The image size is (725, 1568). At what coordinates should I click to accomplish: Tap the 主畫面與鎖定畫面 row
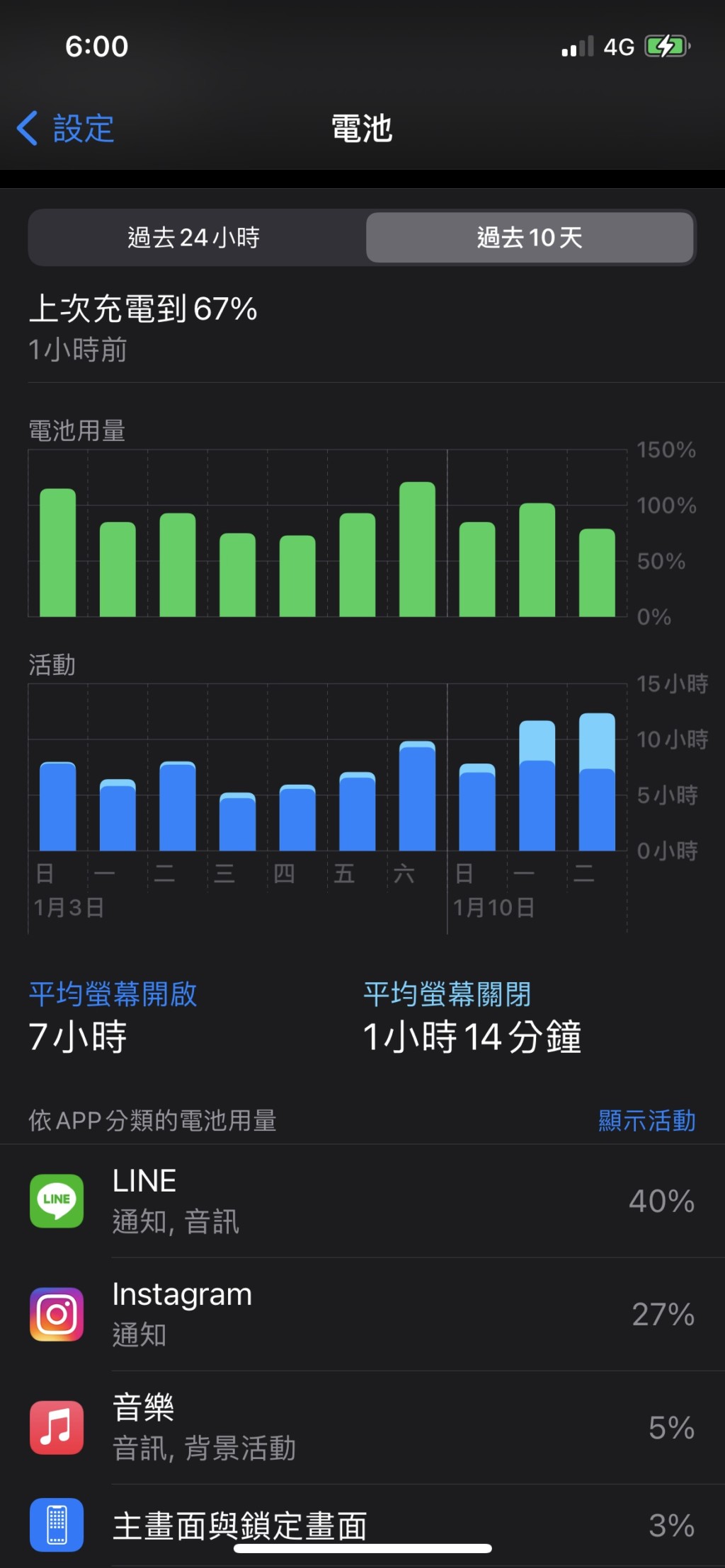(362, 1525)
